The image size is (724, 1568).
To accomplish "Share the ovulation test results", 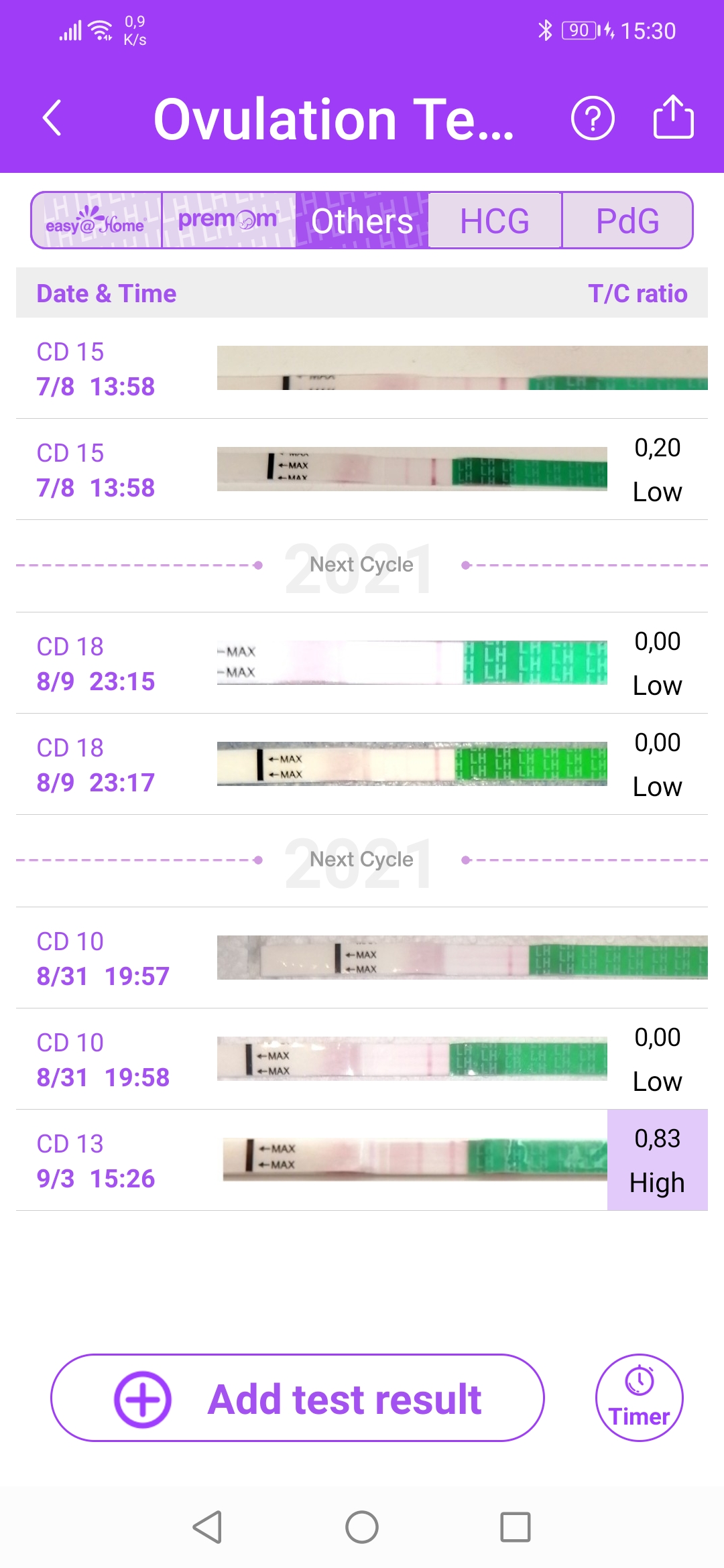I will click(673, 117).
